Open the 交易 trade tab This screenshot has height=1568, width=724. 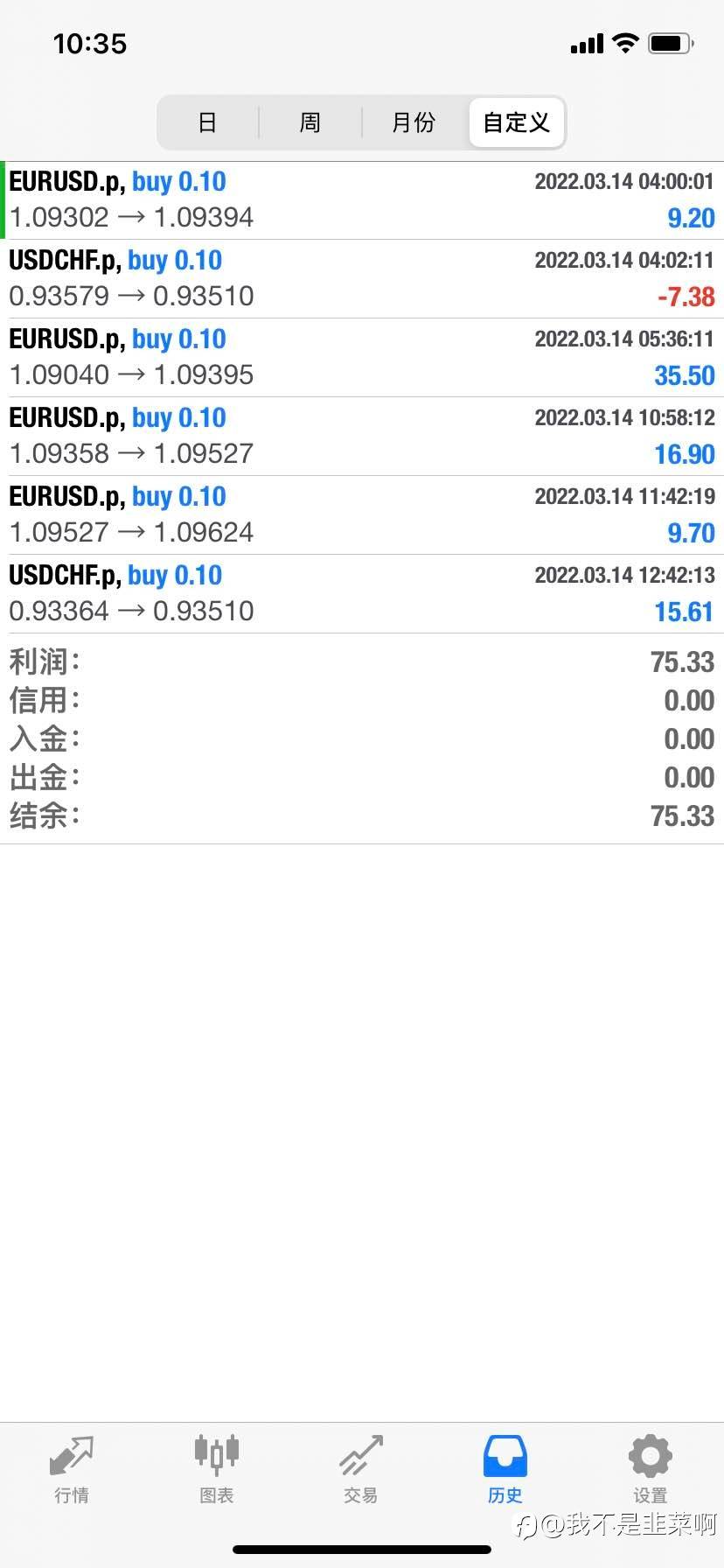coord(361,1470)
